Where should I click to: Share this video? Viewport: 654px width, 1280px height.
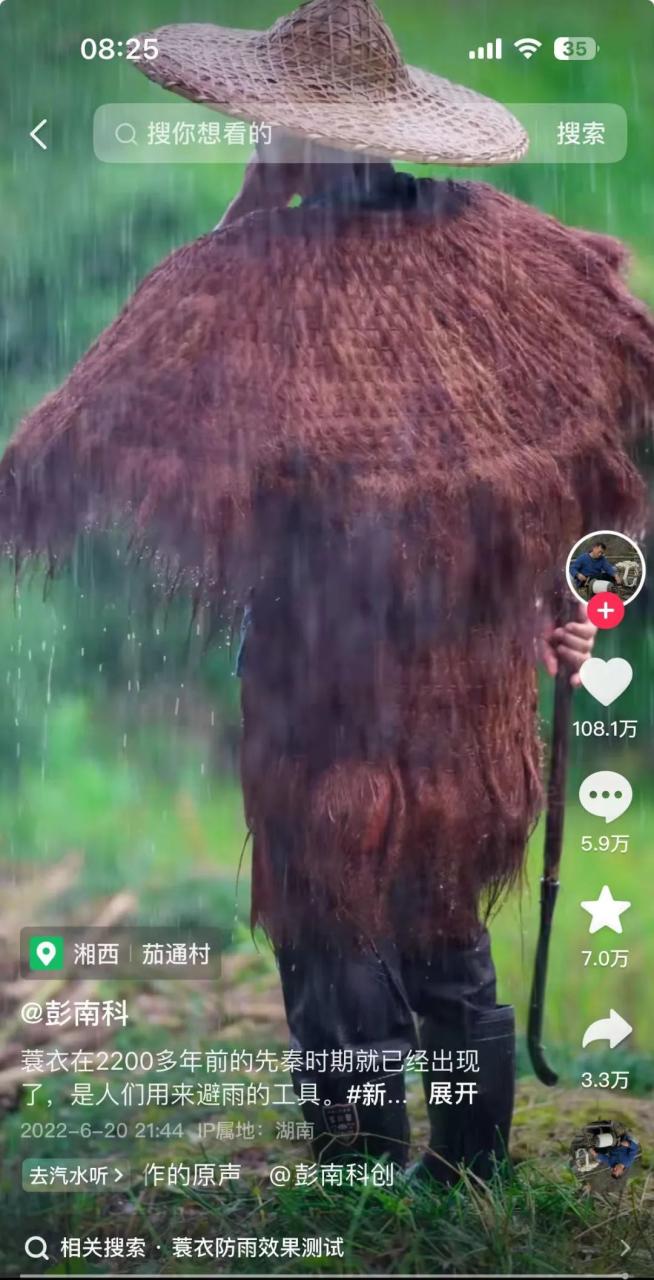pyautogui.click(x=606, y=1030)
